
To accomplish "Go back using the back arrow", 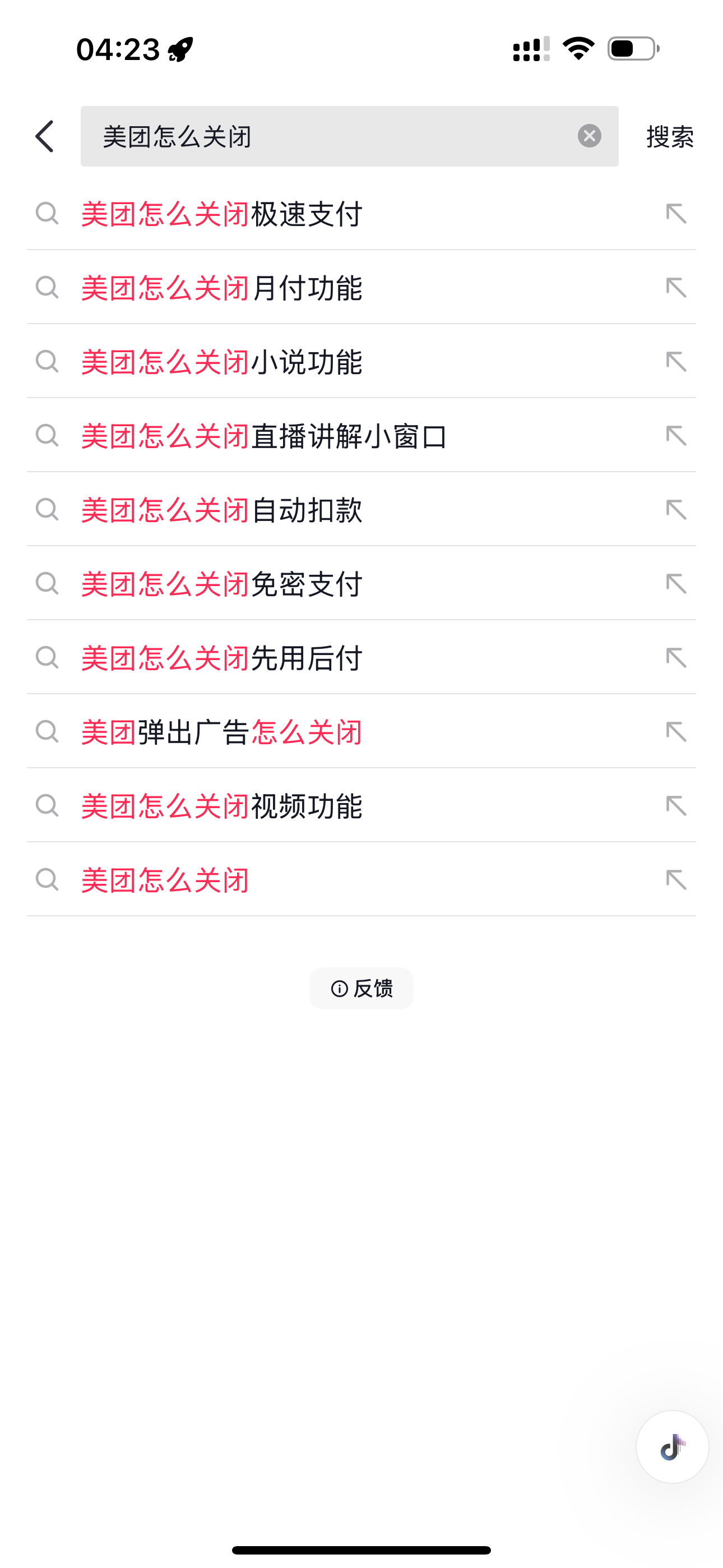I will click(x=45, y=136).
